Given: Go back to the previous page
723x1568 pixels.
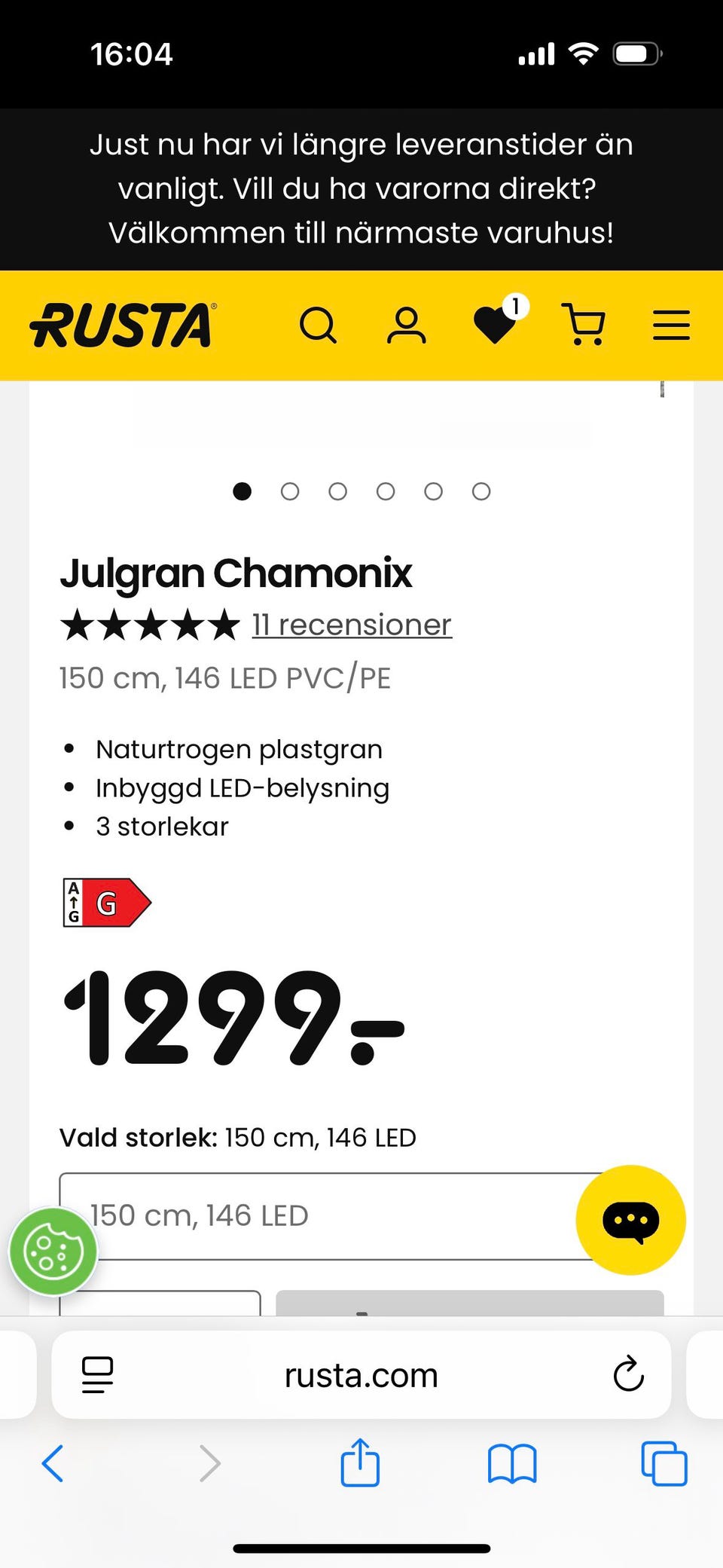Looking at the screenshot, I should [53, 1463].
